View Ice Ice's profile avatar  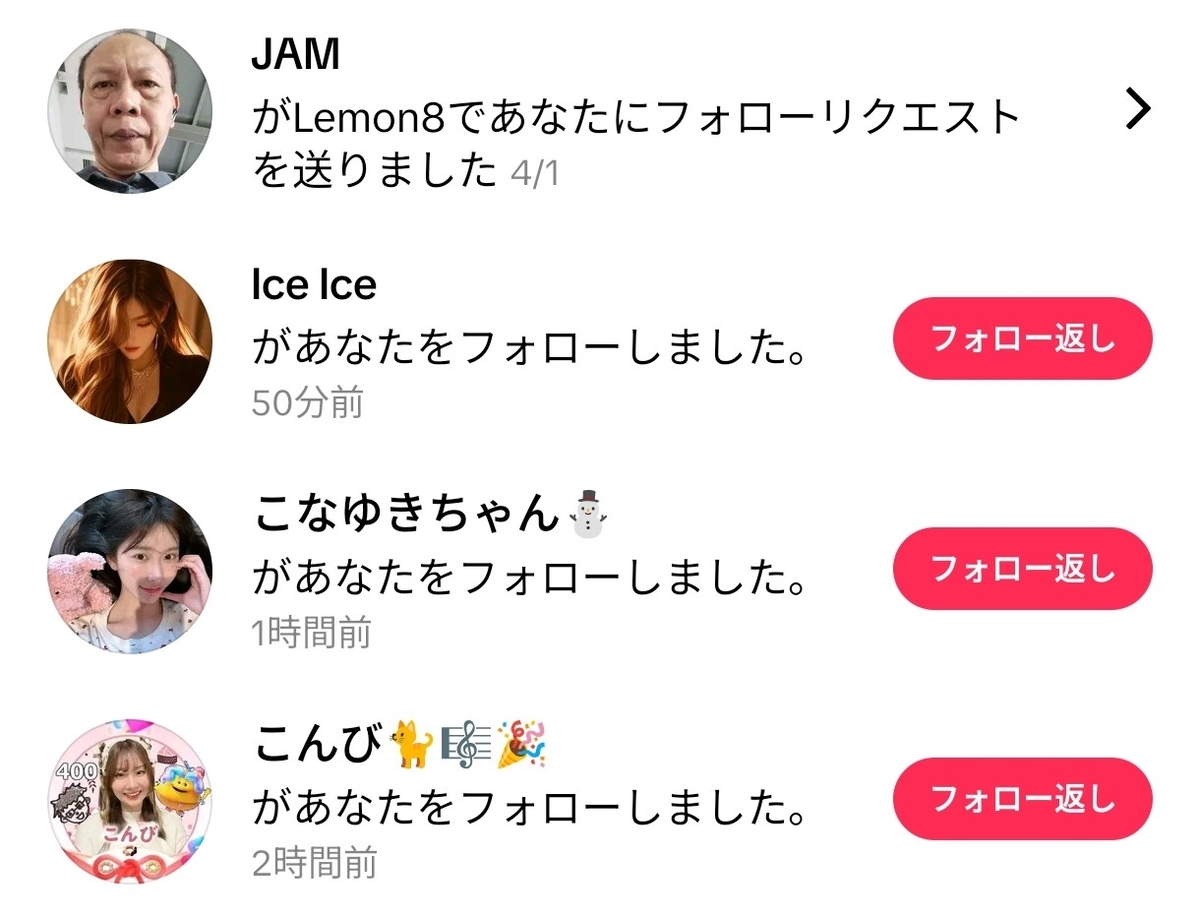130,341
